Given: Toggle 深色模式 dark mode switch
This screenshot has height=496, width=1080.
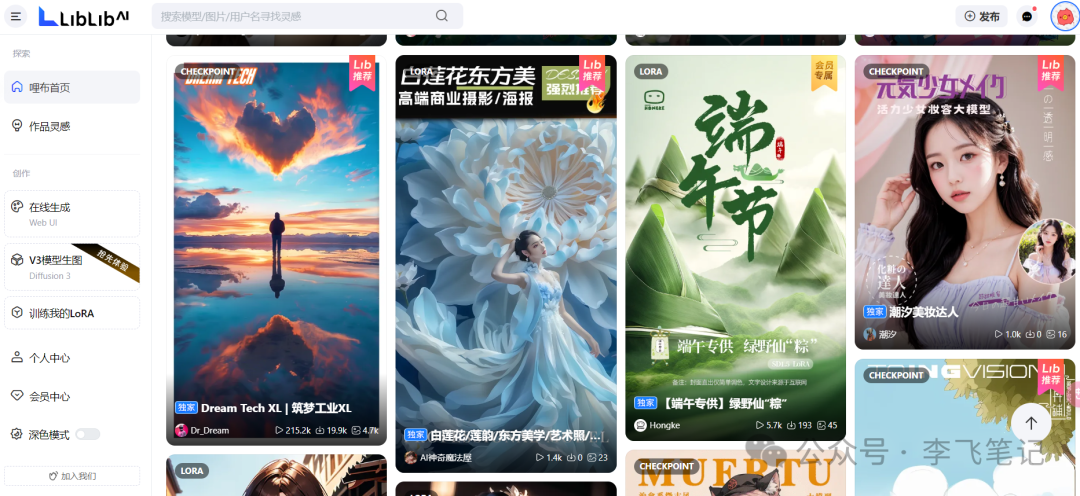Looking at the screenshot, I should click(88, 435).
